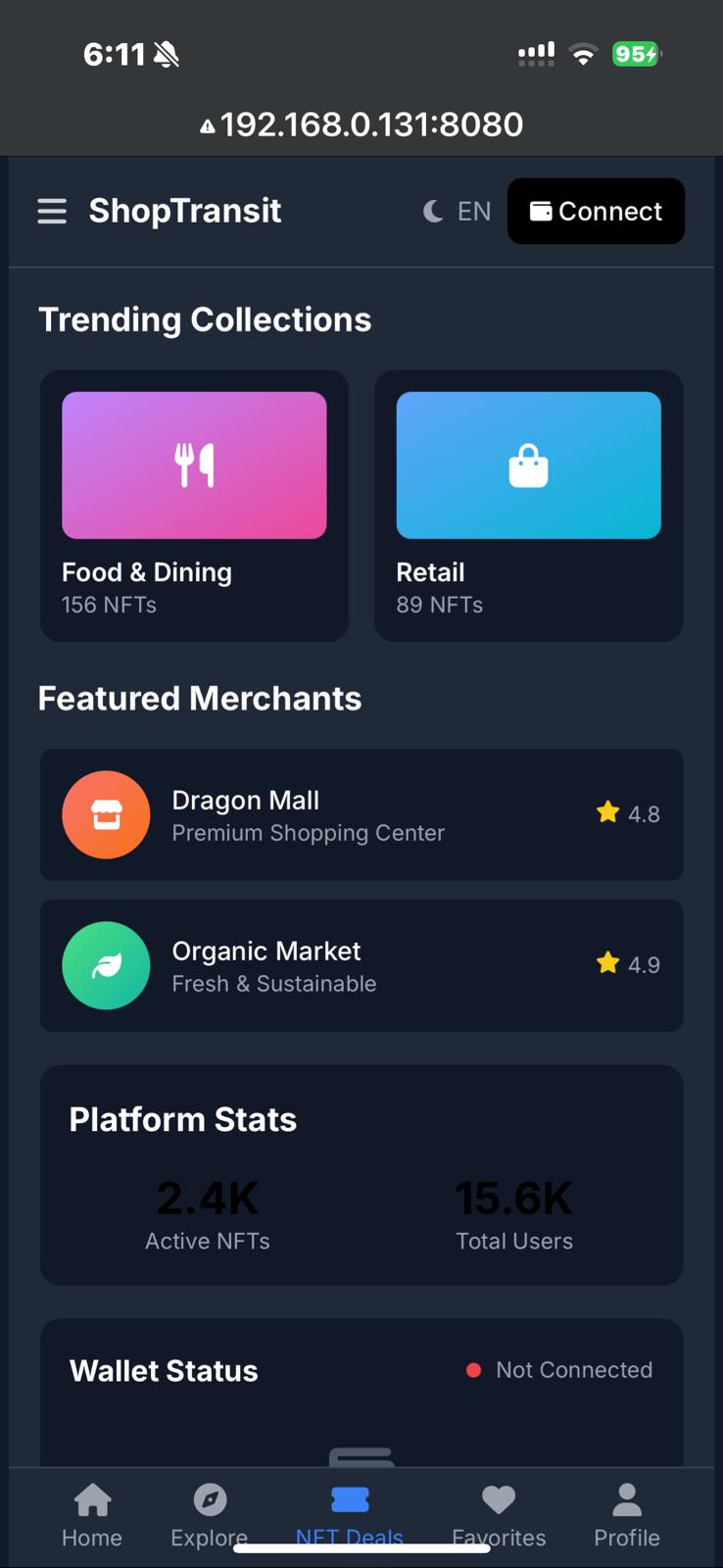This screenshot has width=723, height=1568.
Task: Toggle dark mode with the moon icon
Action: click(432, 211)
